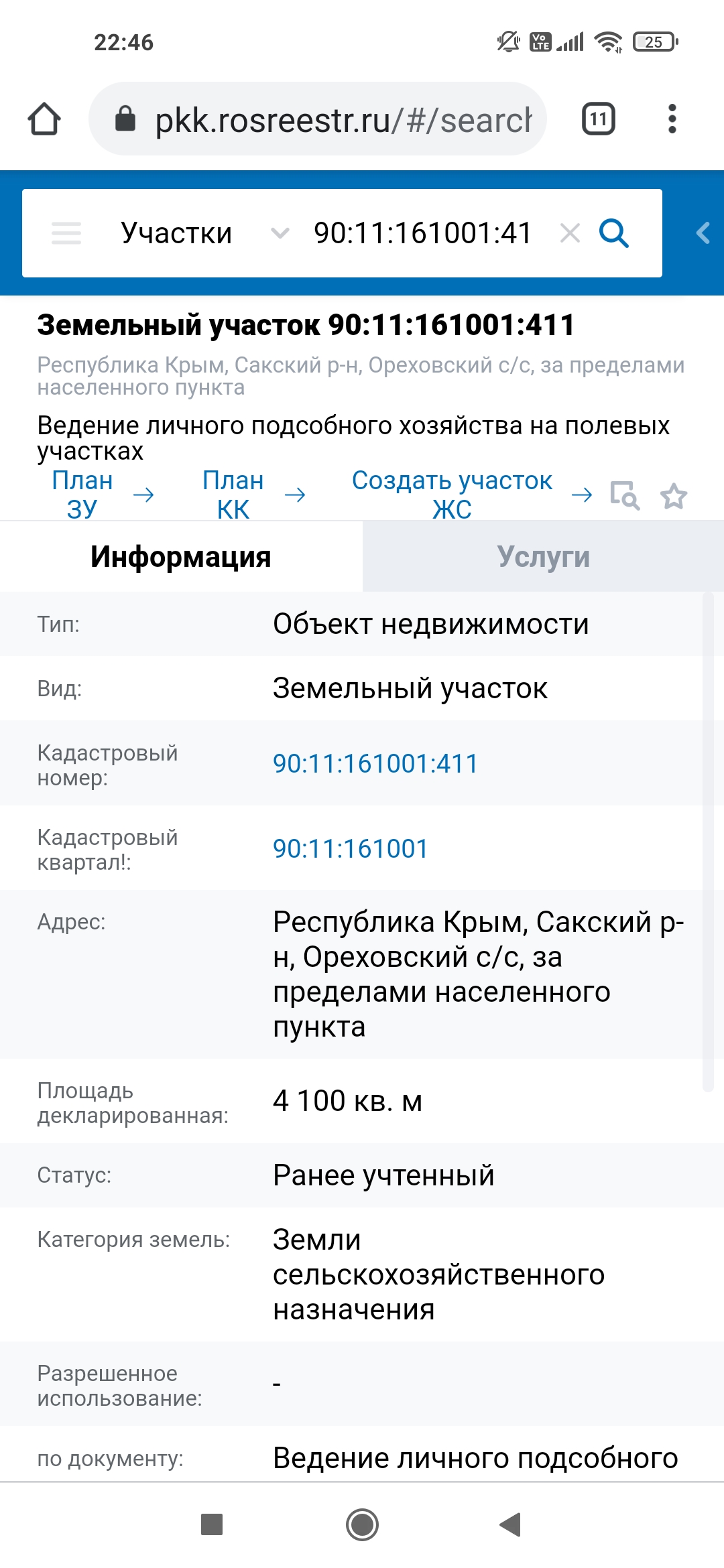724x1568 pixels.
Task: Open the План КК link
Action: coord(233,495)
